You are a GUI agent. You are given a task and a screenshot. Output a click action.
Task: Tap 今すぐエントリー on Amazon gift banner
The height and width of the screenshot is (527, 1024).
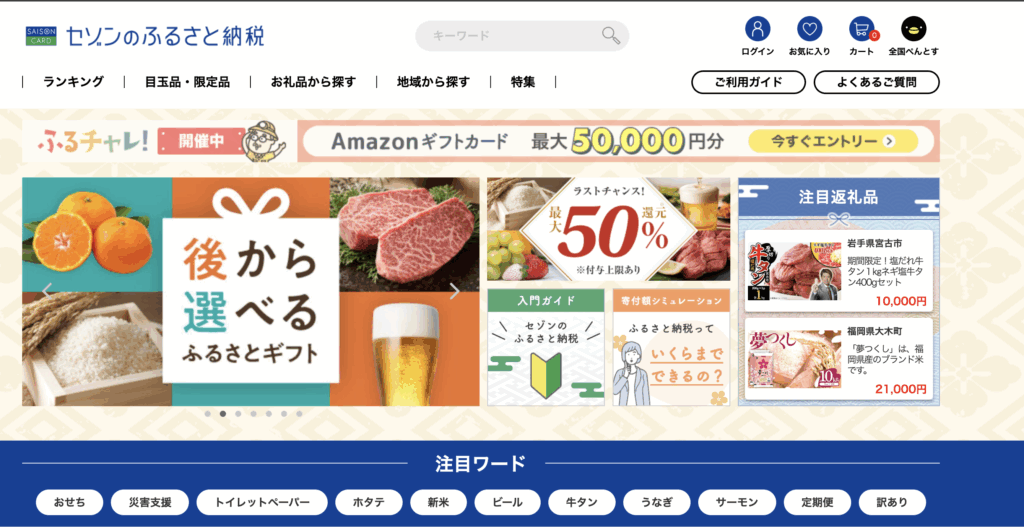pos(832,142)
